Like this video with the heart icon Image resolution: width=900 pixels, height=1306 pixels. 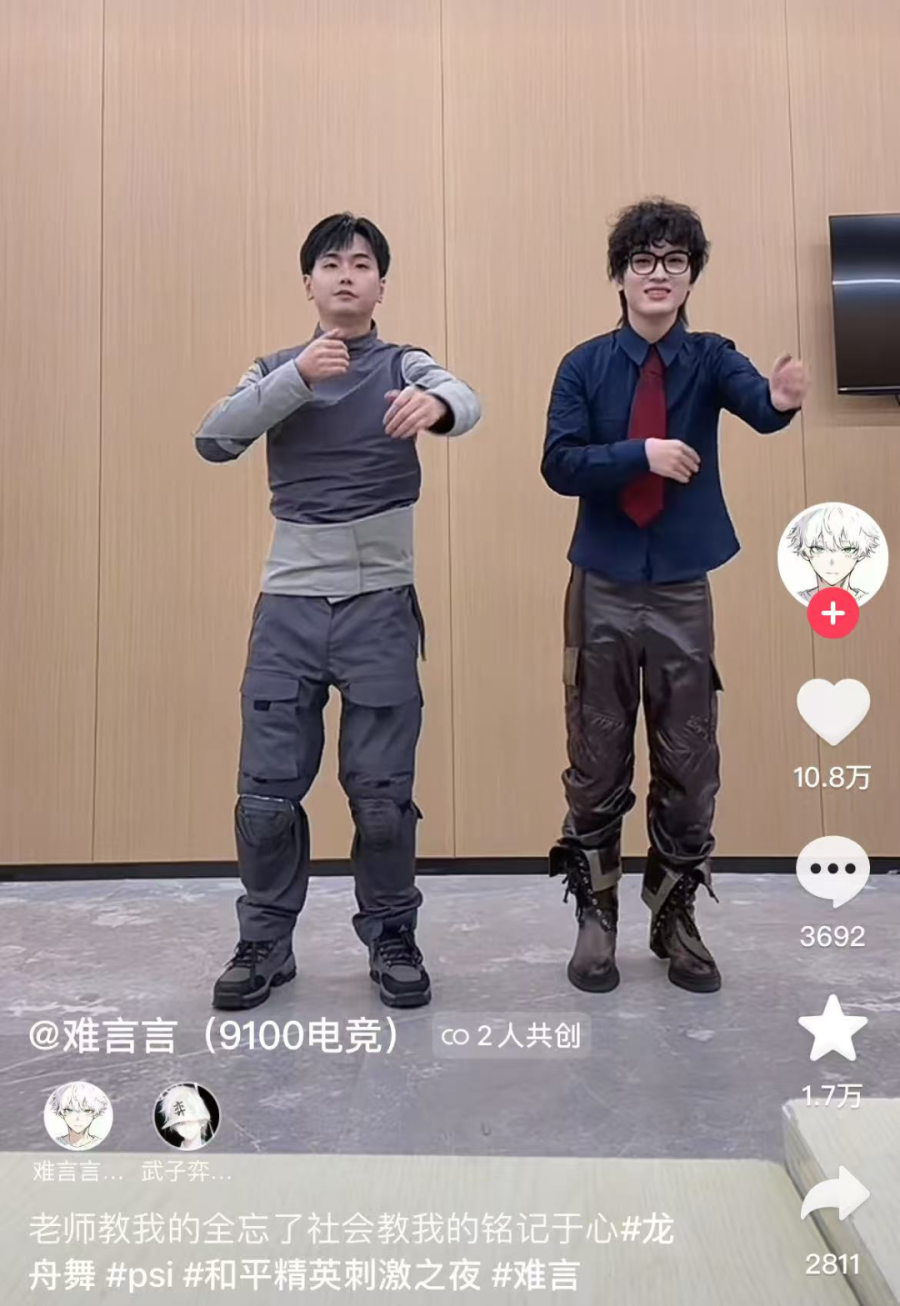[x=832, y=712]
